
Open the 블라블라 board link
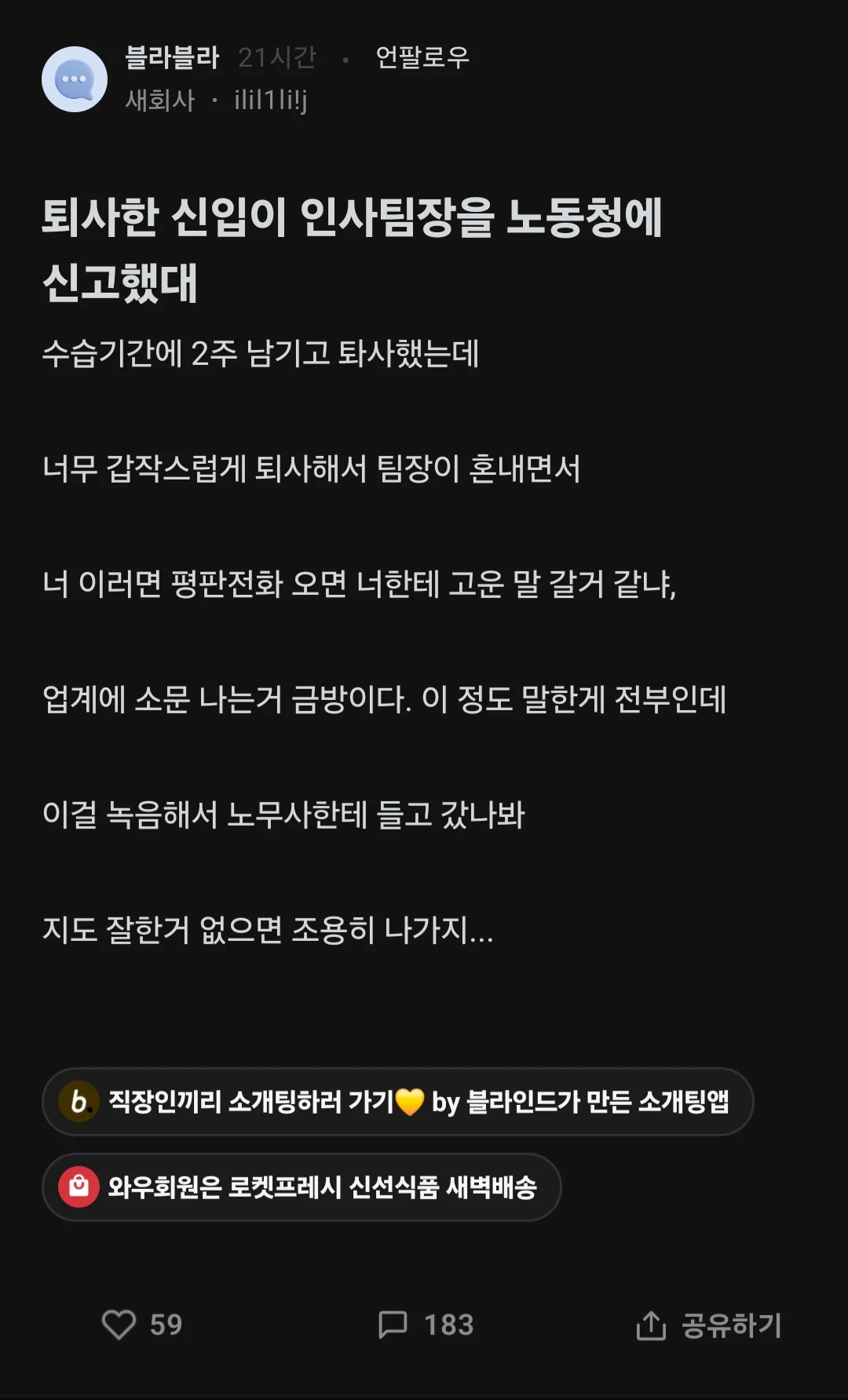coord(172,57)
